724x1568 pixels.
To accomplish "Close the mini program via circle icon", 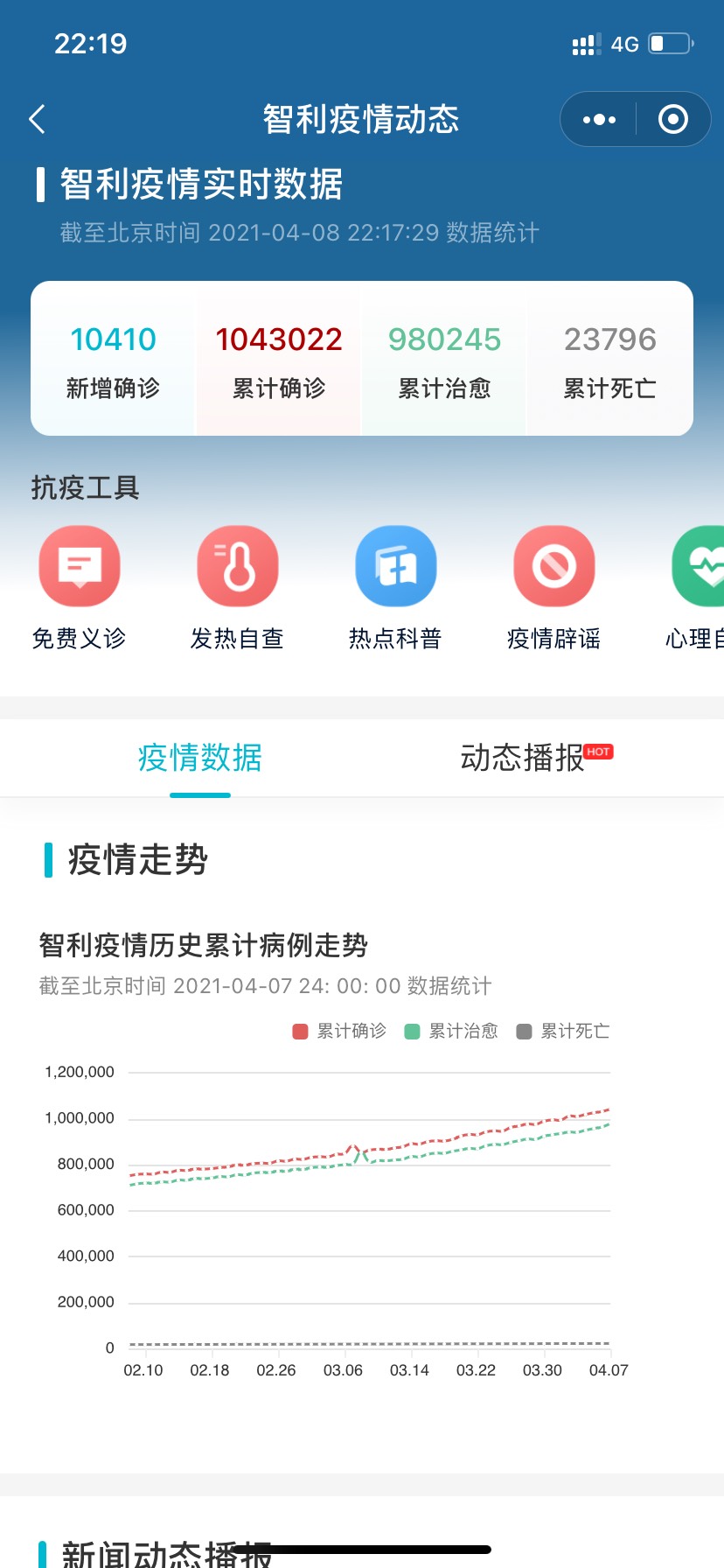I will click(x=673, y=119).
